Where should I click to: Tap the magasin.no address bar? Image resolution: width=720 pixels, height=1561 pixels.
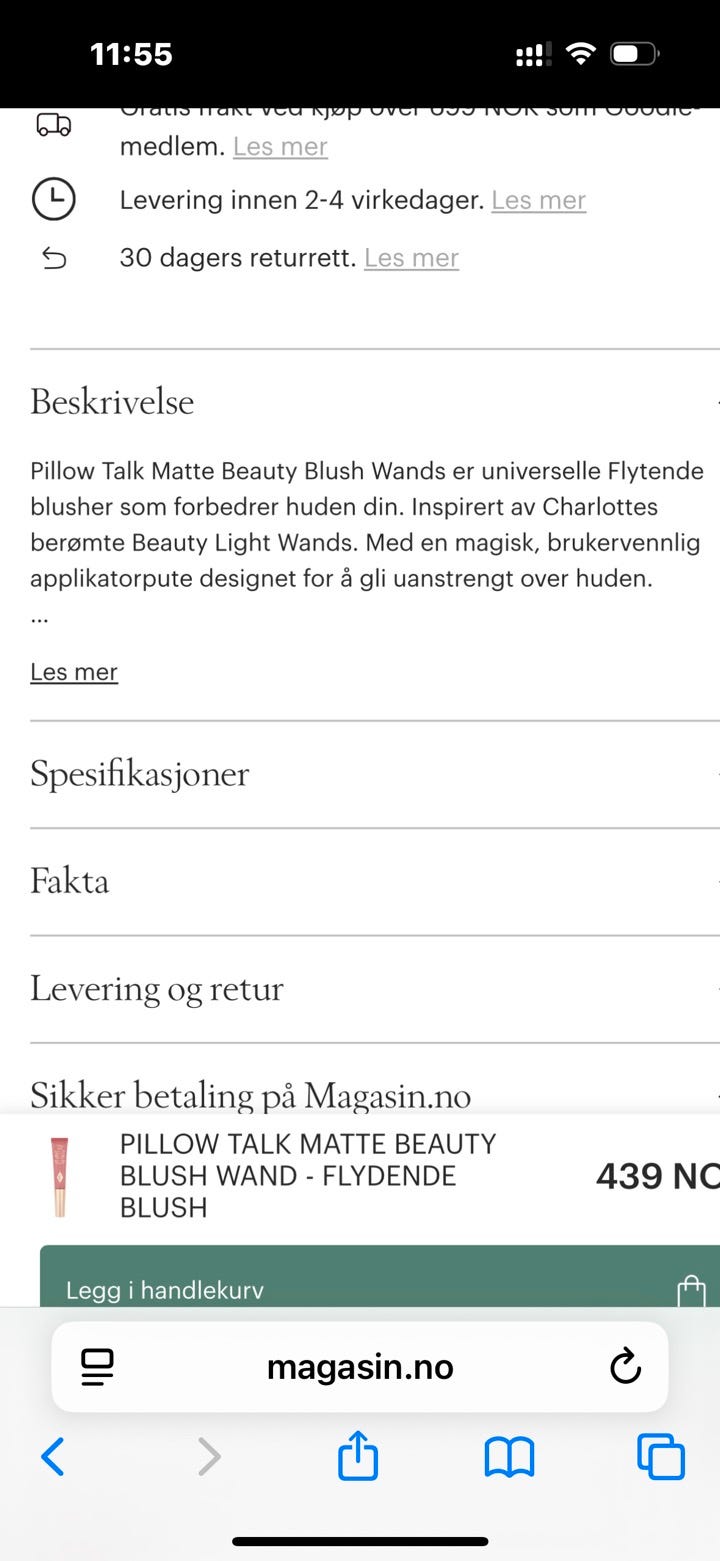[x=360, y=1367]
